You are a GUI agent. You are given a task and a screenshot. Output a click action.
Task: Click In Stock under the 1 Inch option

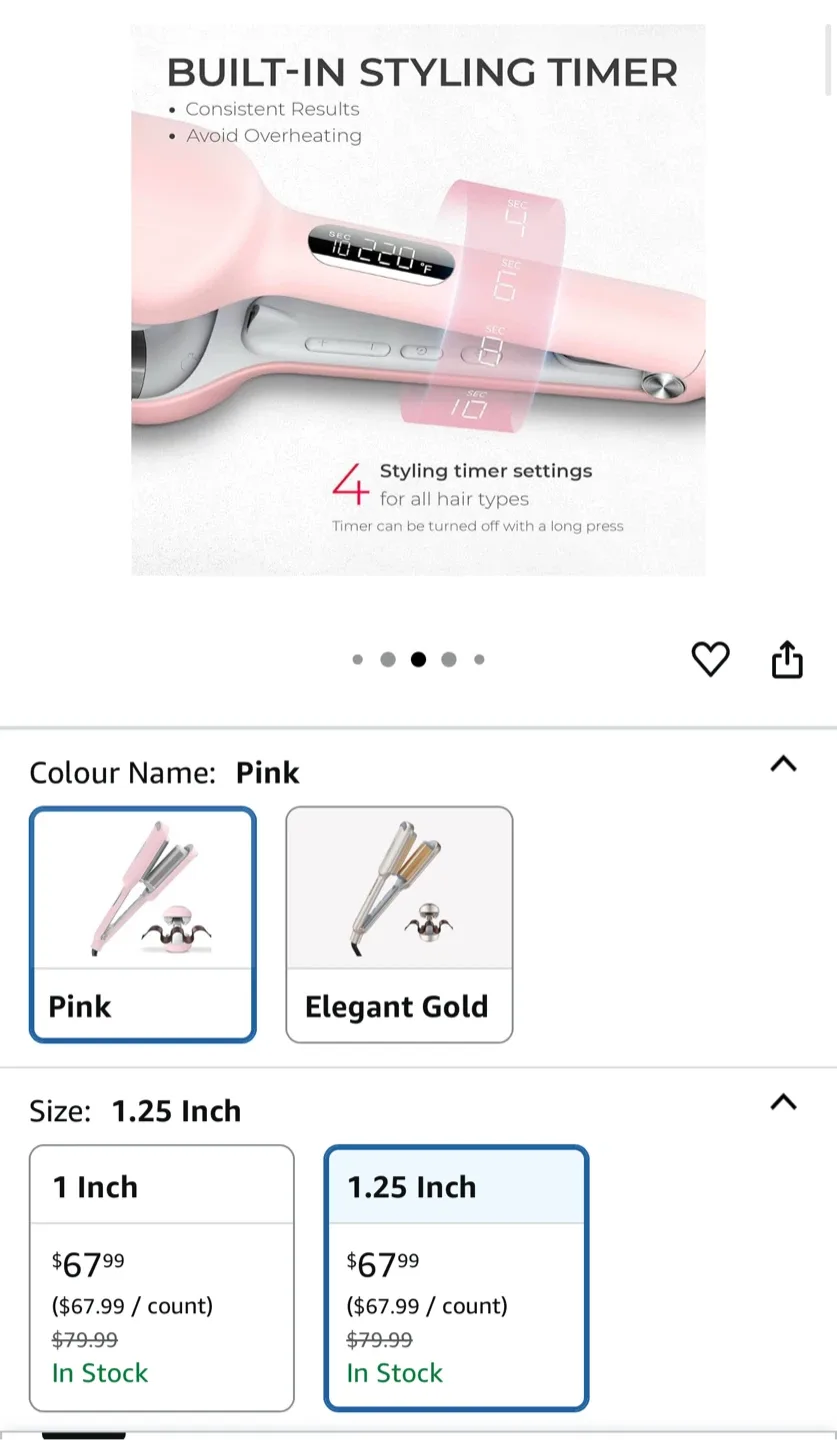click(x=100, y=1373)
